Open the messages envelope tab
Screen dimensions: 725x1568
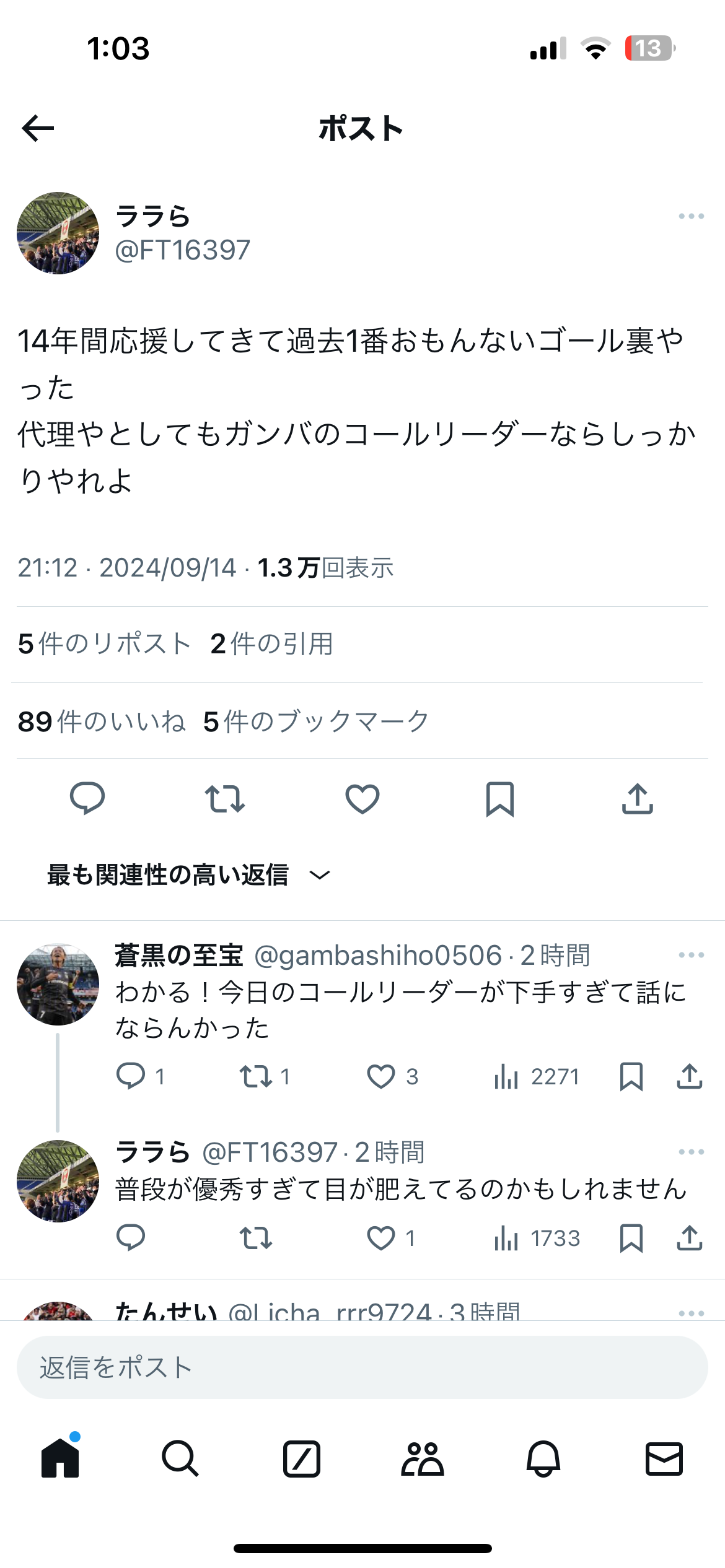(664, 1459)
